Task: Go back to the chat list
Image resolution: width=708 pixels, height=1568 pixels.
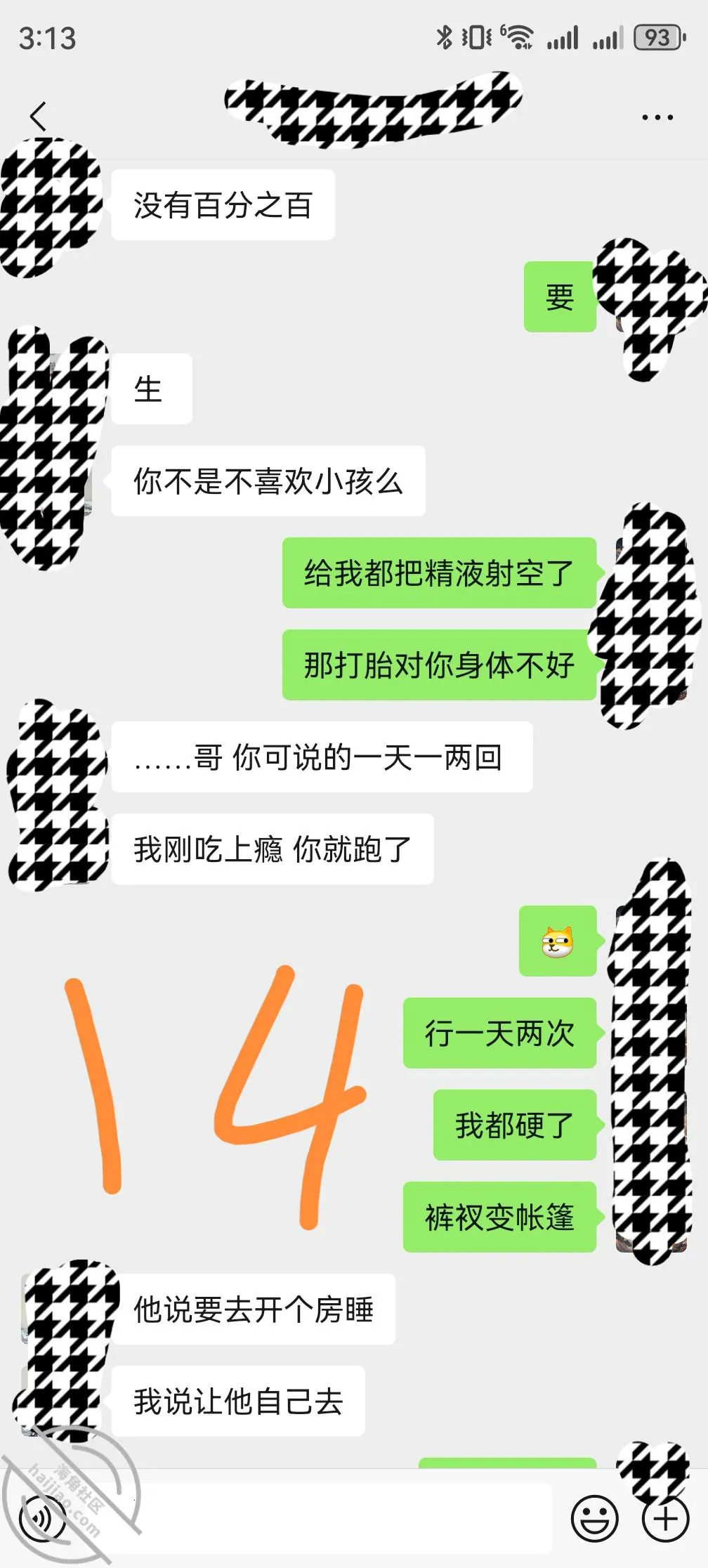Action: (x=39, y=117)
